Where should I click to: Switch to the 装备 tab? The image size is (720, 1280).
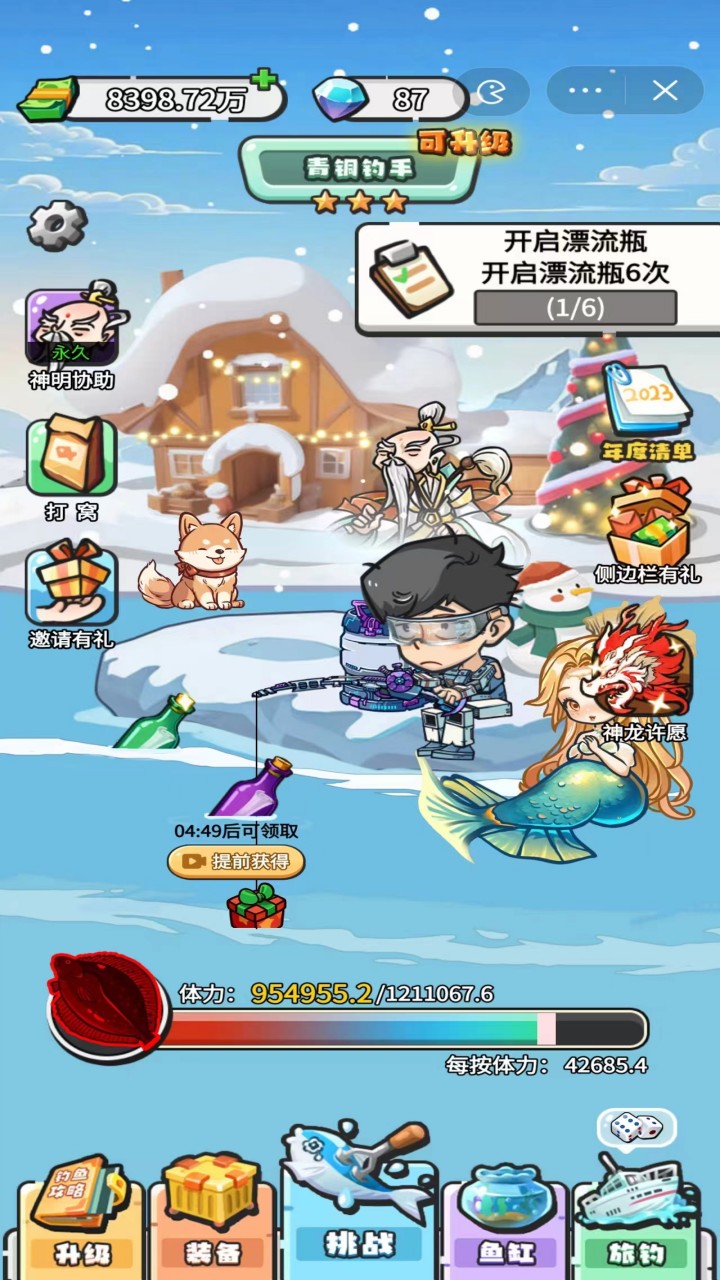[212, 1220]
